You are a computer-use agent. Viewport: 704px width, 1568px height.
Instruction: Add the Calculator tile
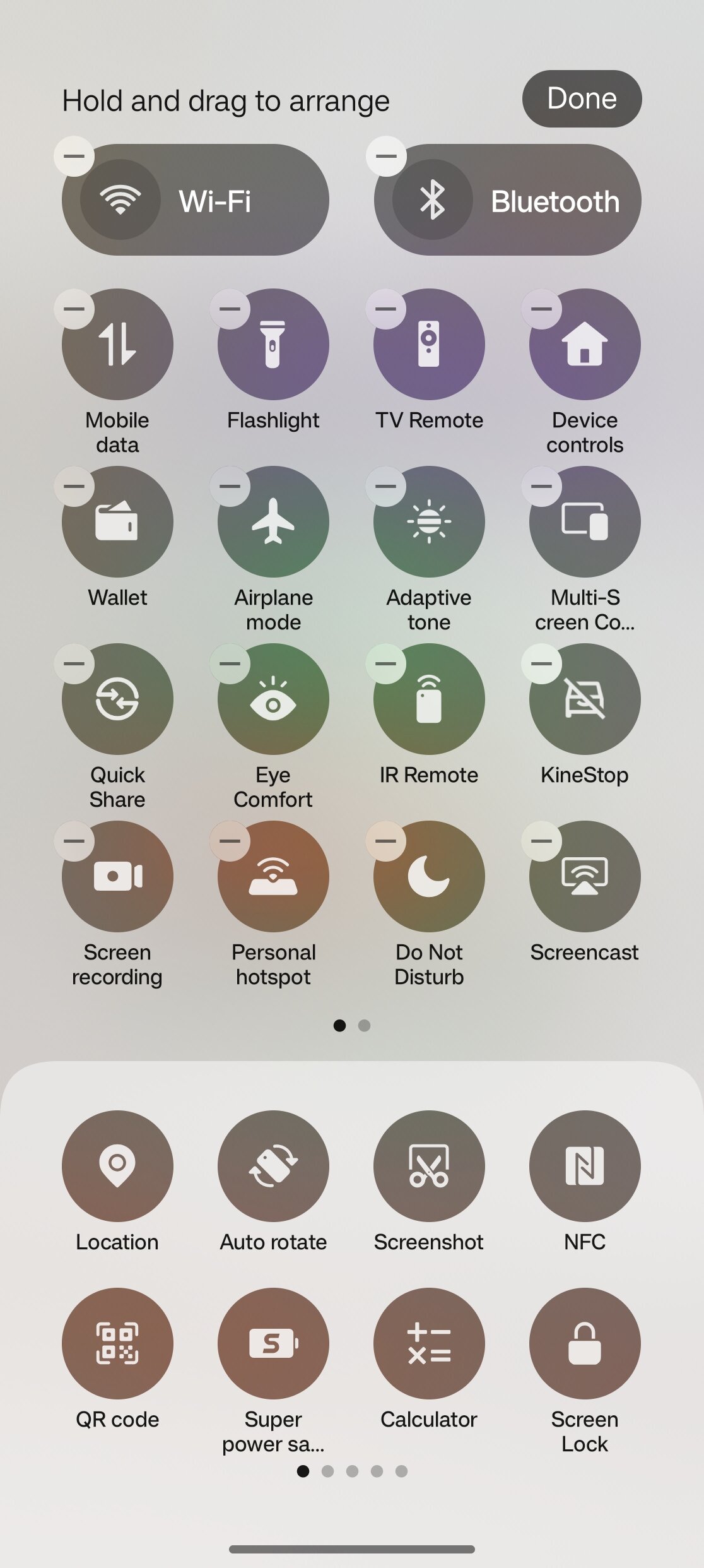pos(429,1343)
